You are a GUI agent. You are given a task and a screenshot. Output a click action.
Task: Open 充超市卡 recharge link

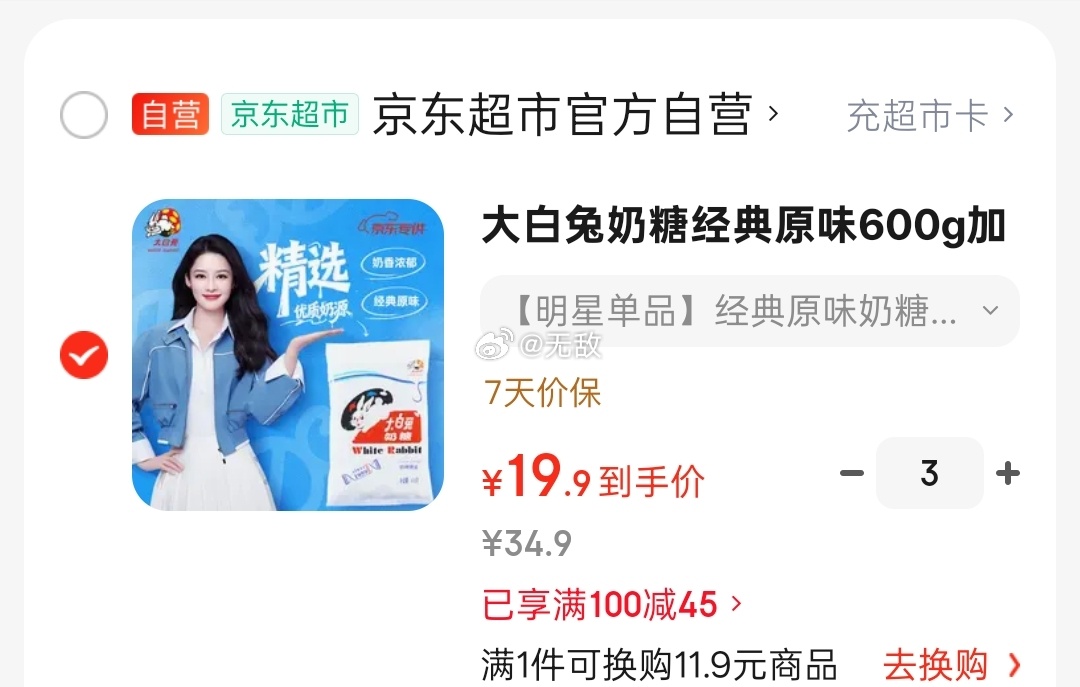click(929, 115)
